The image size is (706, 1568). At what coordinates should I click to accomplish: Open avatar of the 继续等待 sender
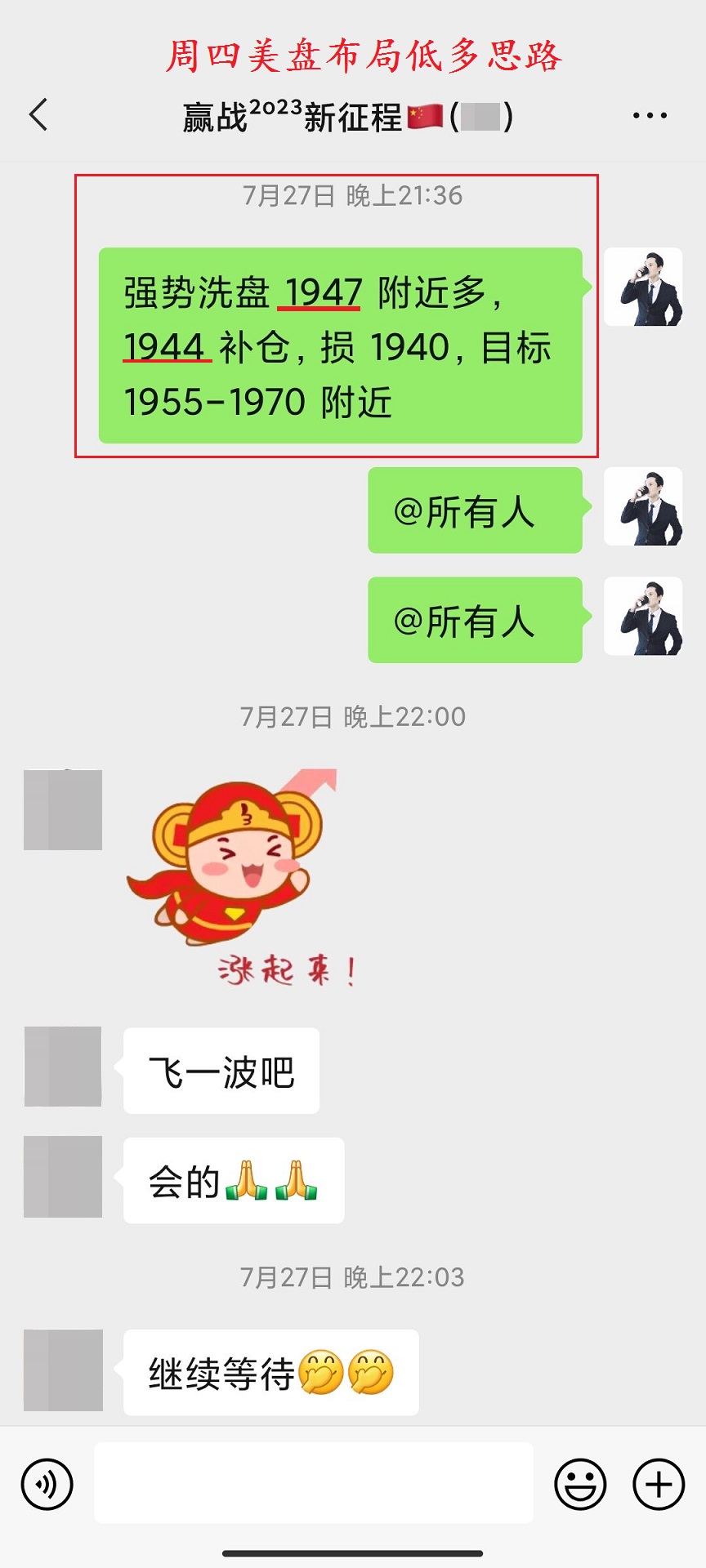pos(63,1370)
